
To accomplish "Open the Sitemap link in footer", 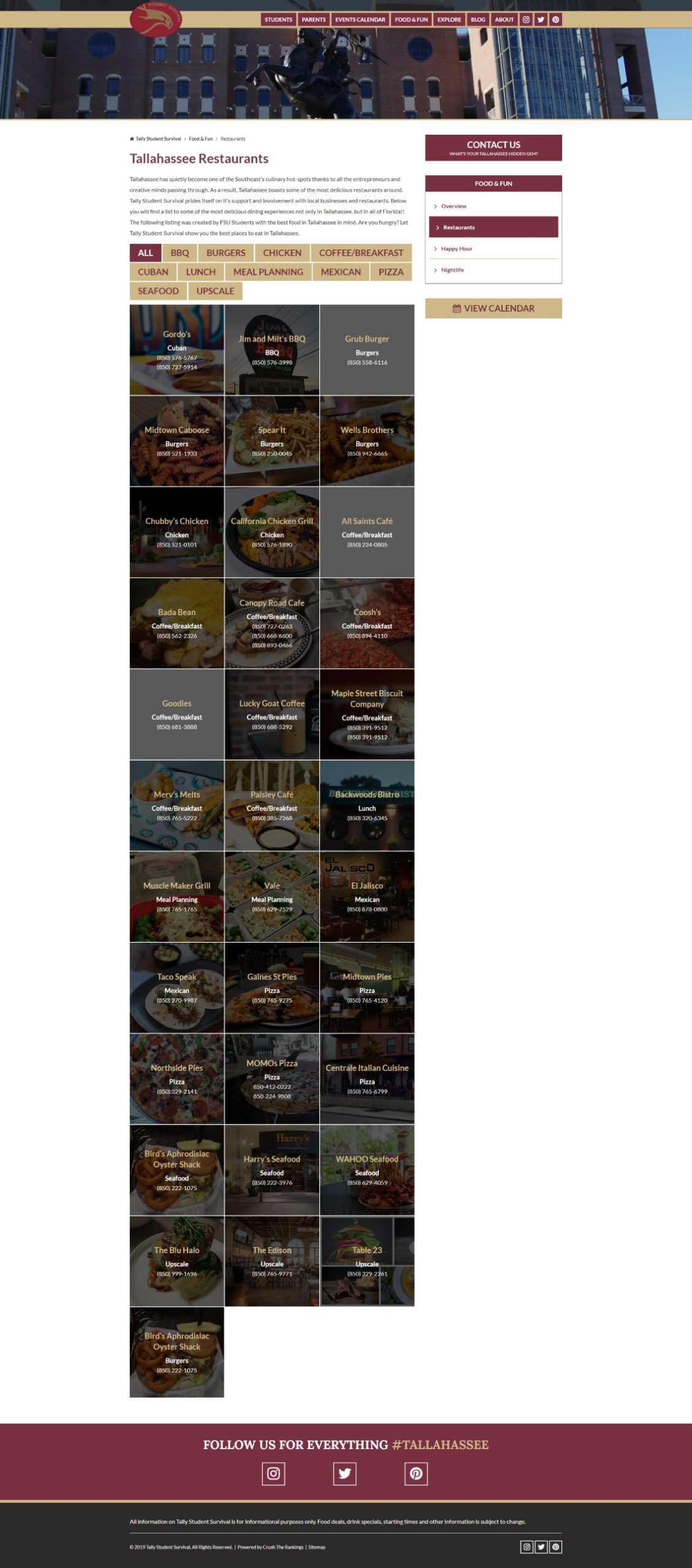I will [317, 1547].
